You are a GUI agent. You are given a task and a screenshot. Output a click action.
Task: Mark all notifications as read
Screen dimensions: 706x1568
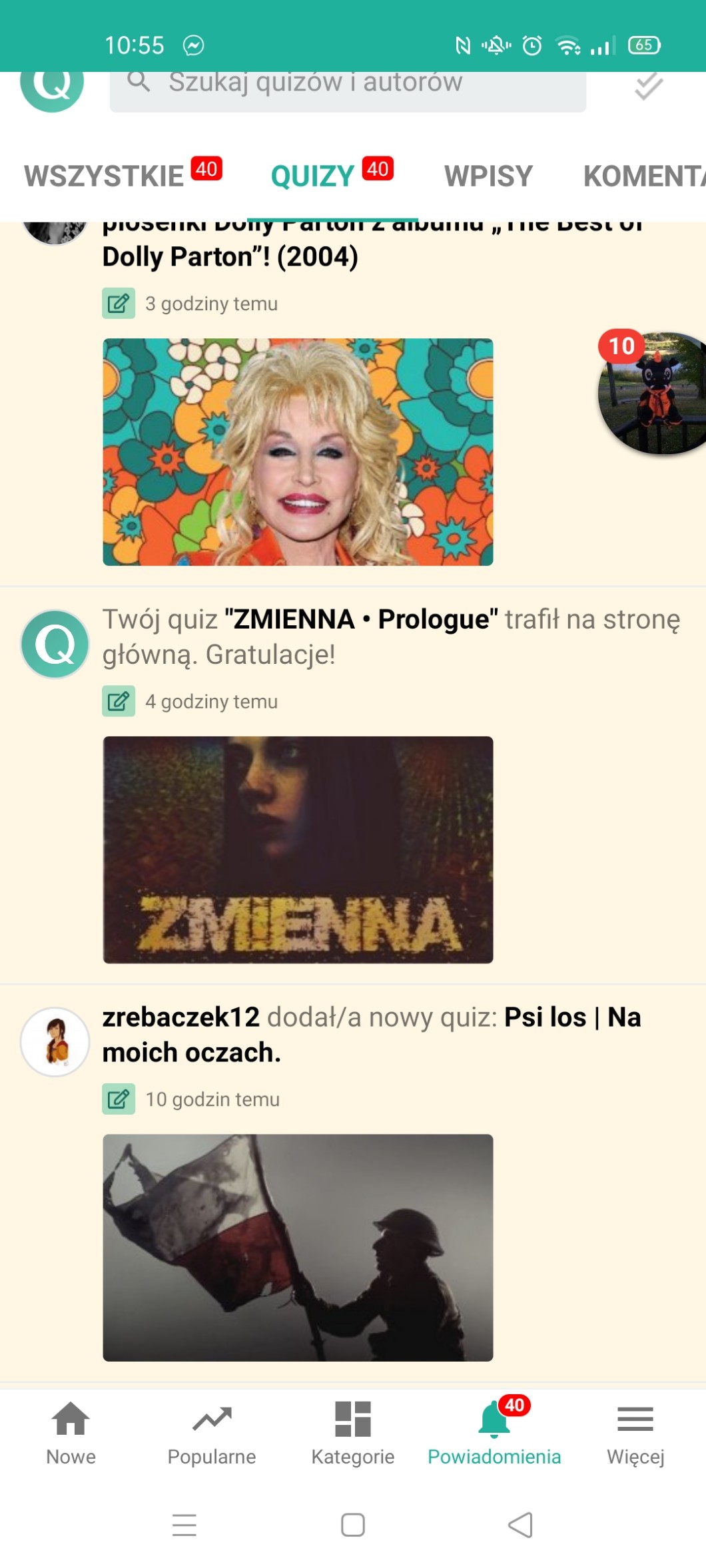coord(648,87)
